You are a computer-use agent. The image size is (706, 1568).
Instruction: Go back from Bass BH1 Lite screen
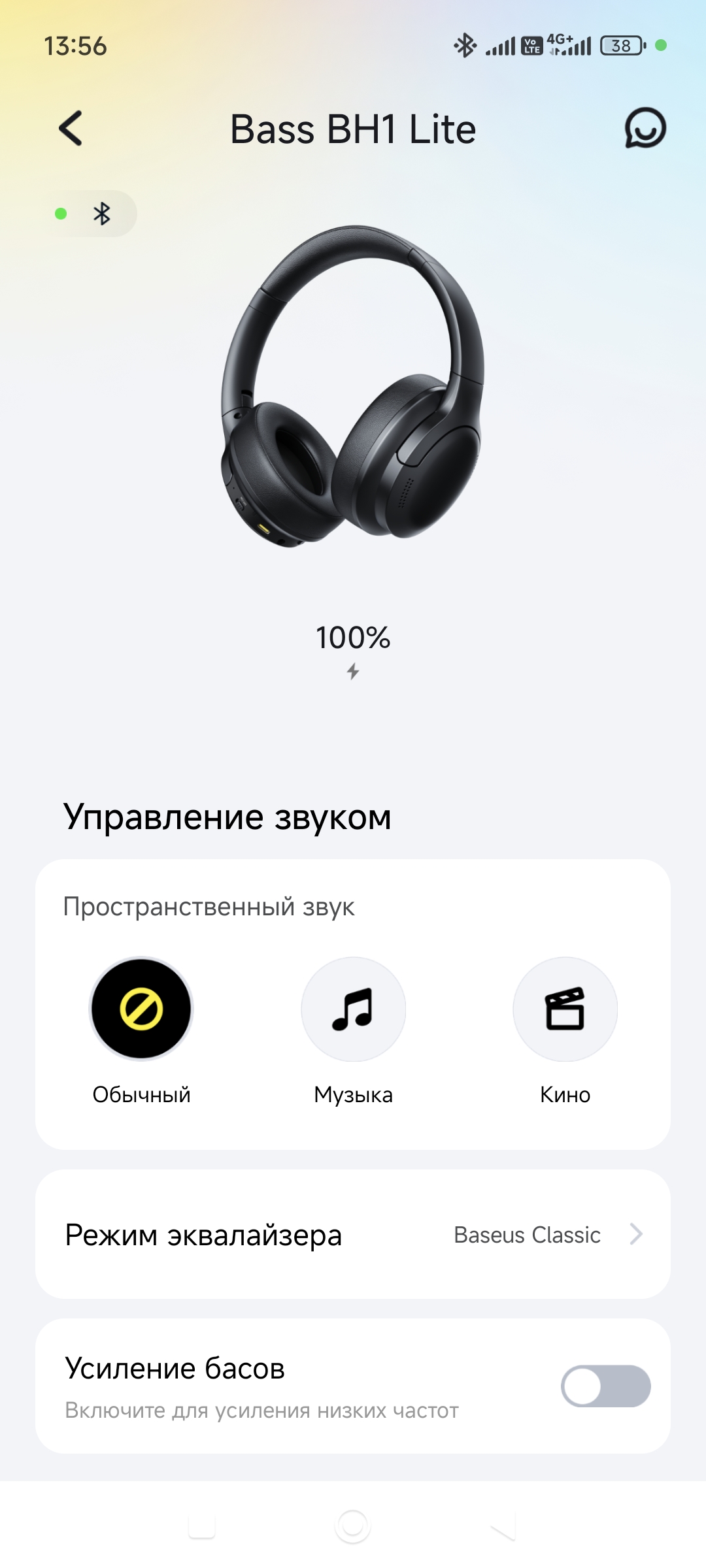click(x=71, y=128)
